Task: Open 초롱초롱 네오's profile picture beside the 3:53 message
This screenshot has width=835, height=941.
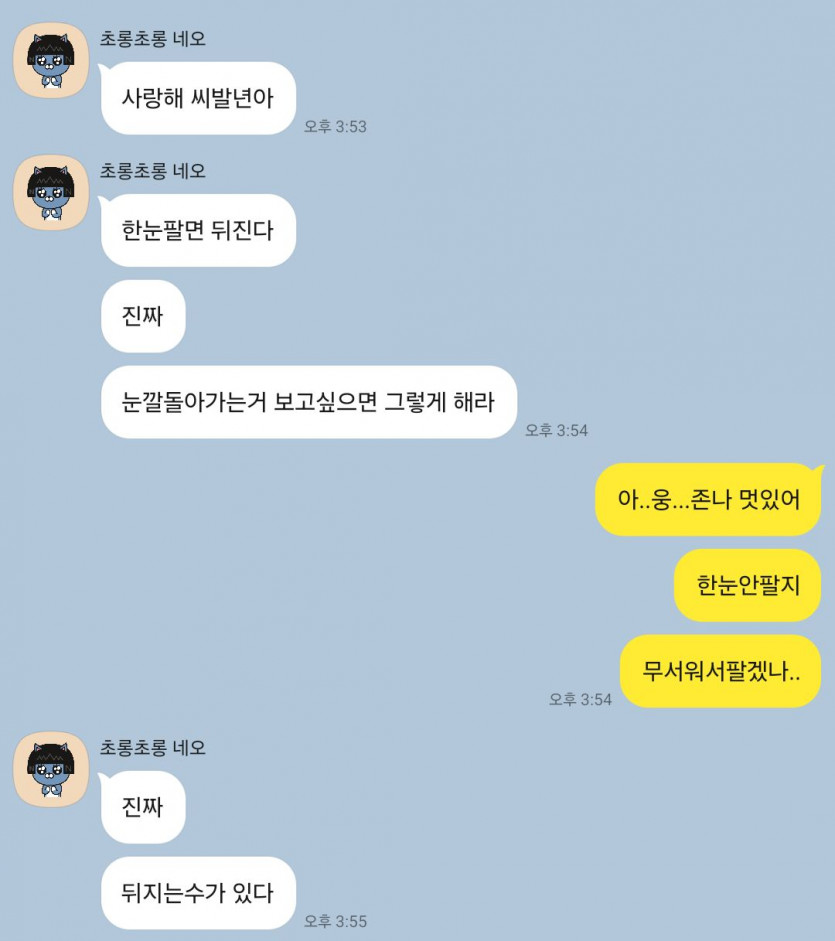Action: tap(51, 61)
